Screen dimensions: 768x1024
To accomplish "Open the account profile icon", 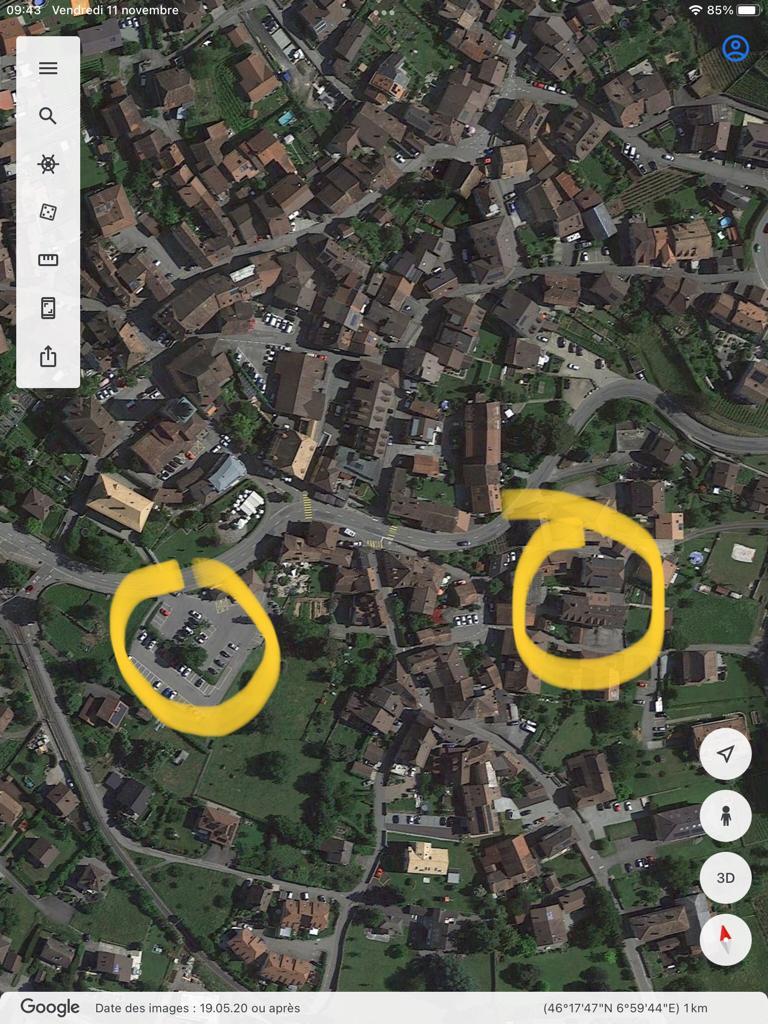I will (736, 48).
